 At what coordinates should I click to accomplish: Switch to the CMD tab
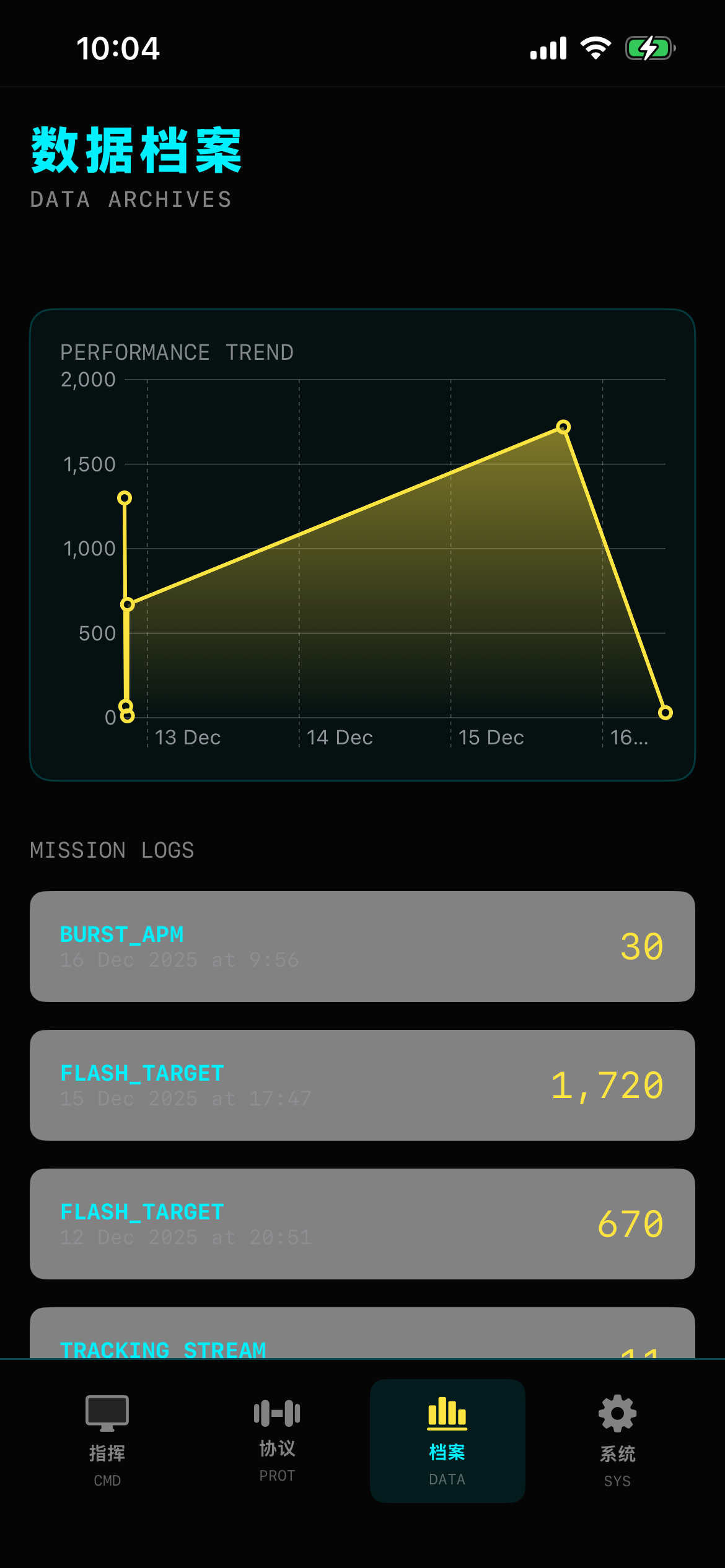(107, 1440)
